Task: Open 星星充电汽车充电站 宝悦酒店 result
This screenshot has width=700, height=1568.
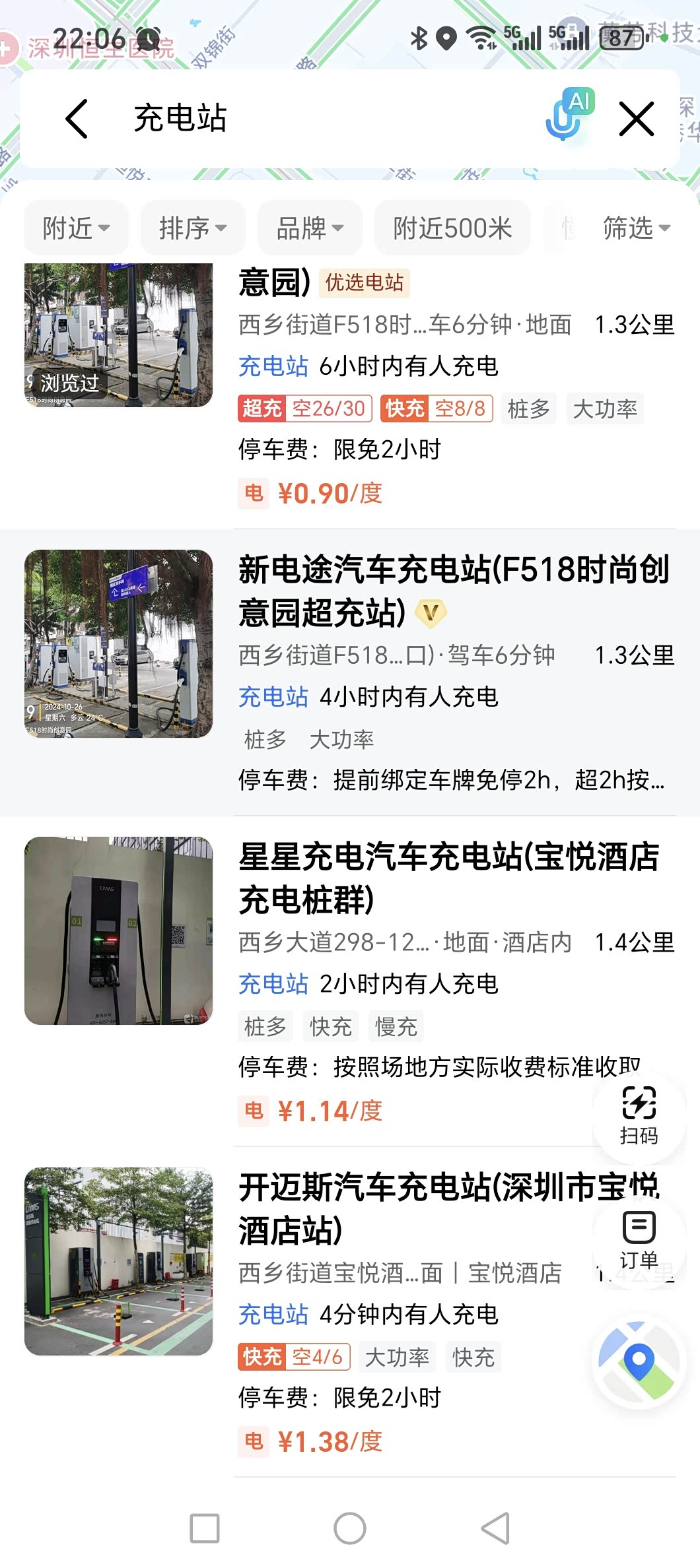Action: tap(449, 878)
